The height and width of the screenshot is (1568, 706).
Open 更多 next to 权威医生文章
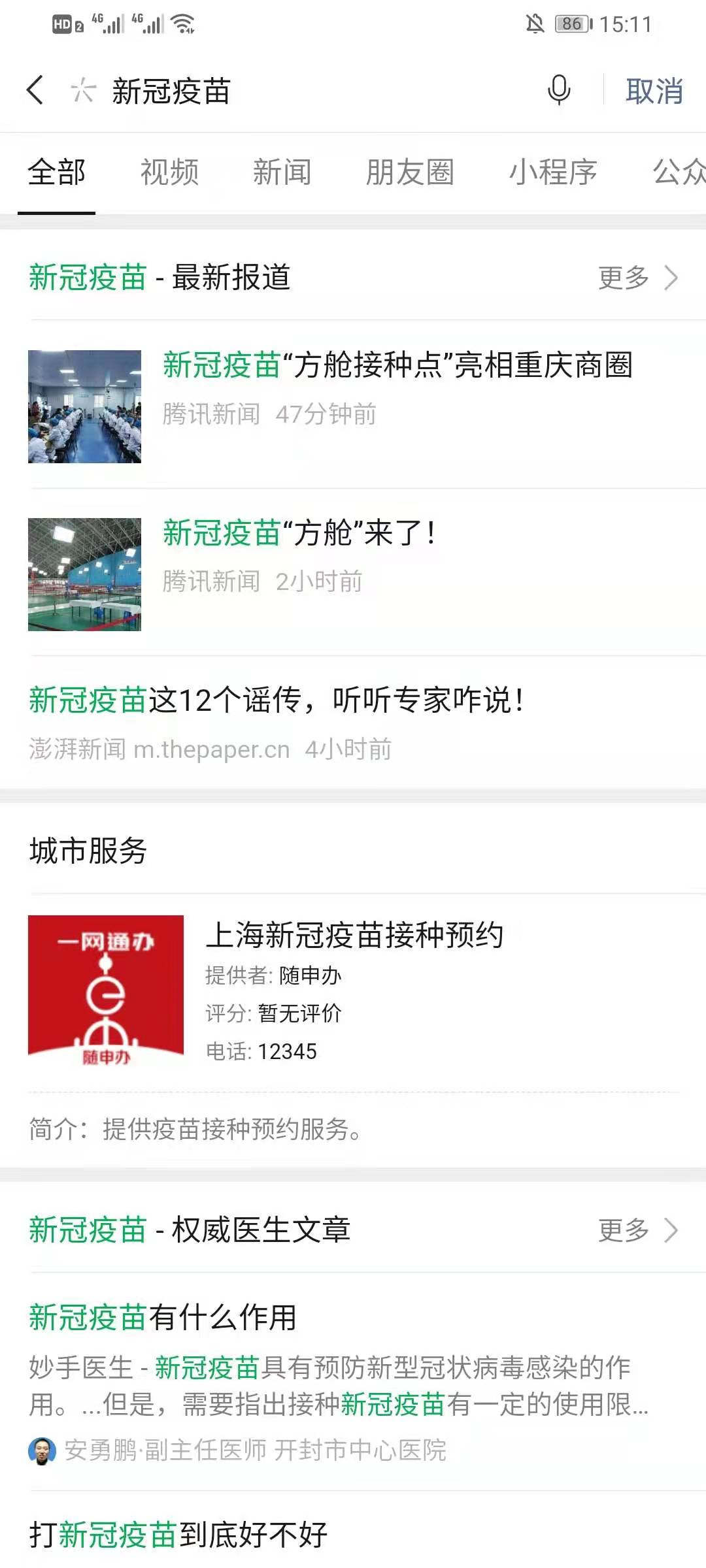pos(639,1230)
